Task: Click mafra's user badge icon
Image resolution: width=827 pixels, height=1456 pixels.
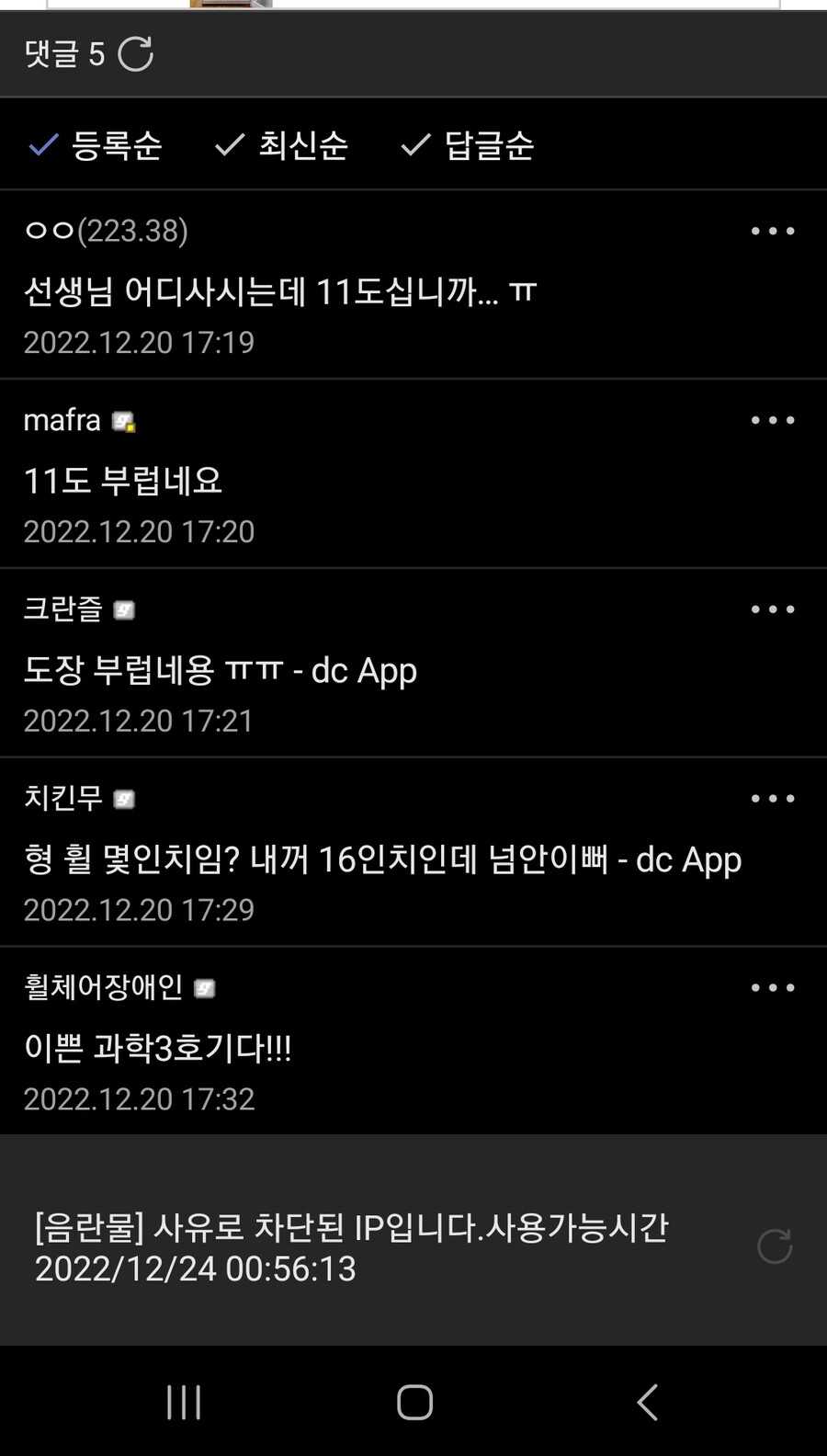Action: 122,420
